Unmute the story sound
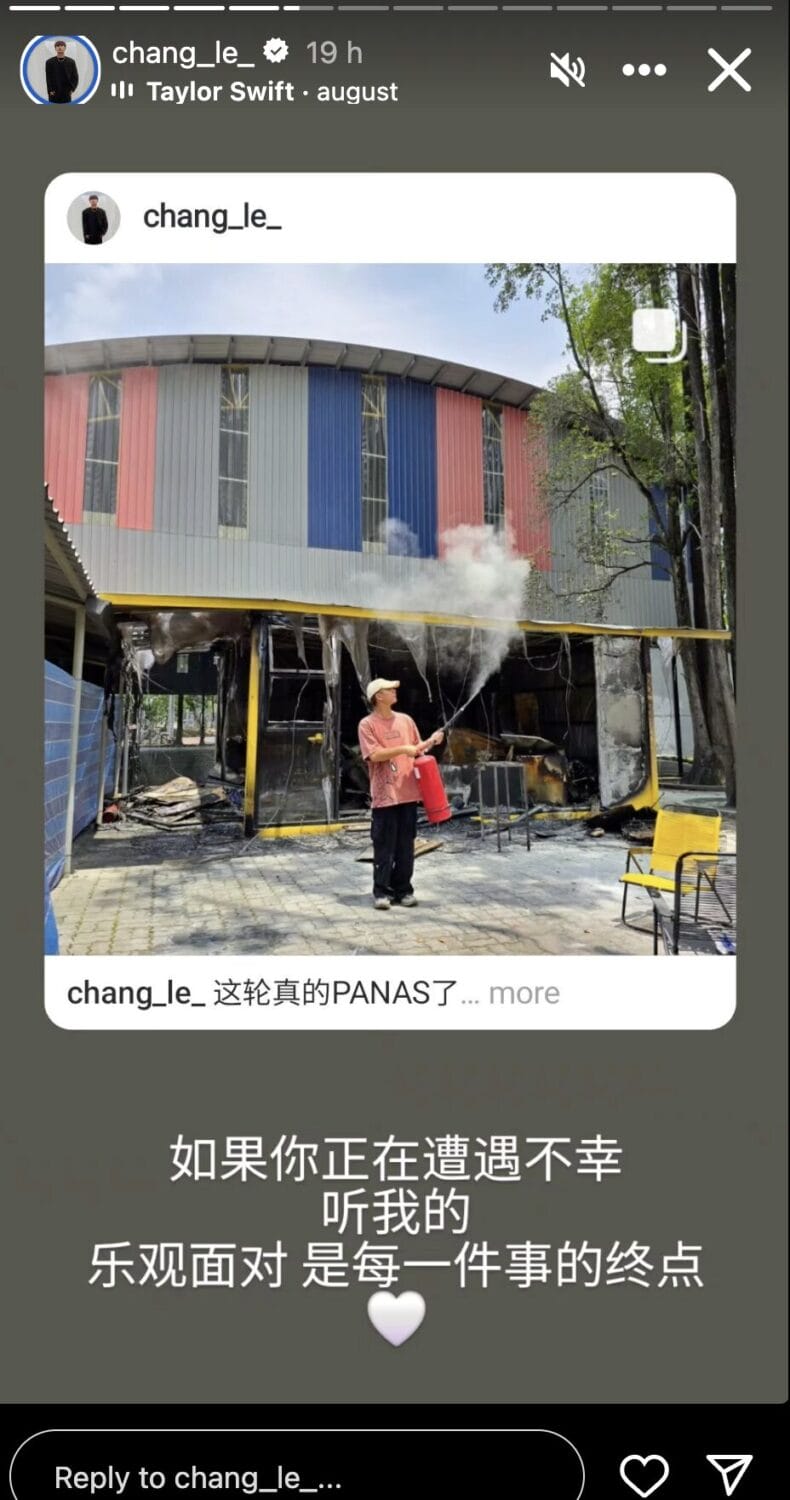This screenshot has height=1500, width=790. pos(567,70)
